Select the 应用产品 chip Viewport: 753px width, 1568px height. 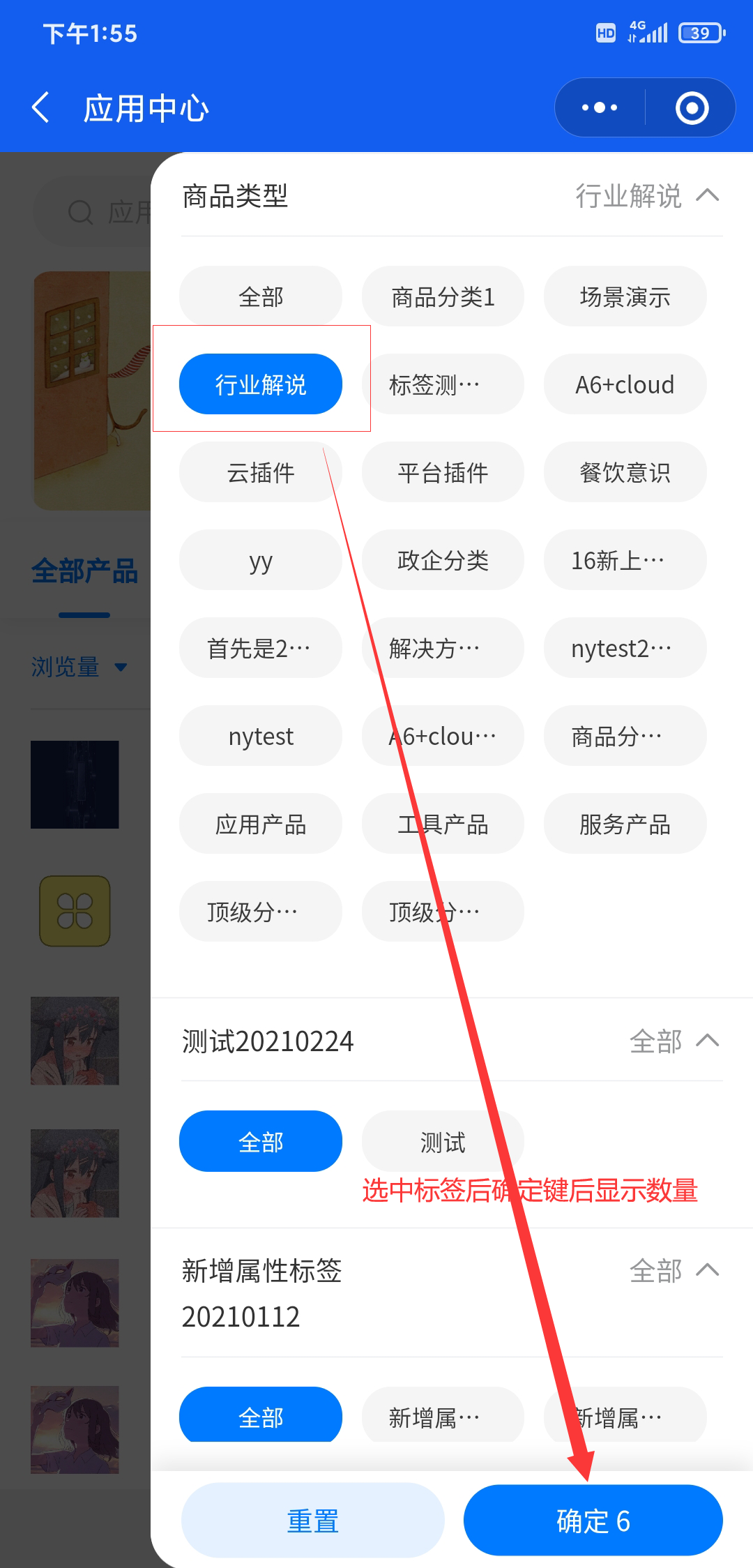pos(261,824)
